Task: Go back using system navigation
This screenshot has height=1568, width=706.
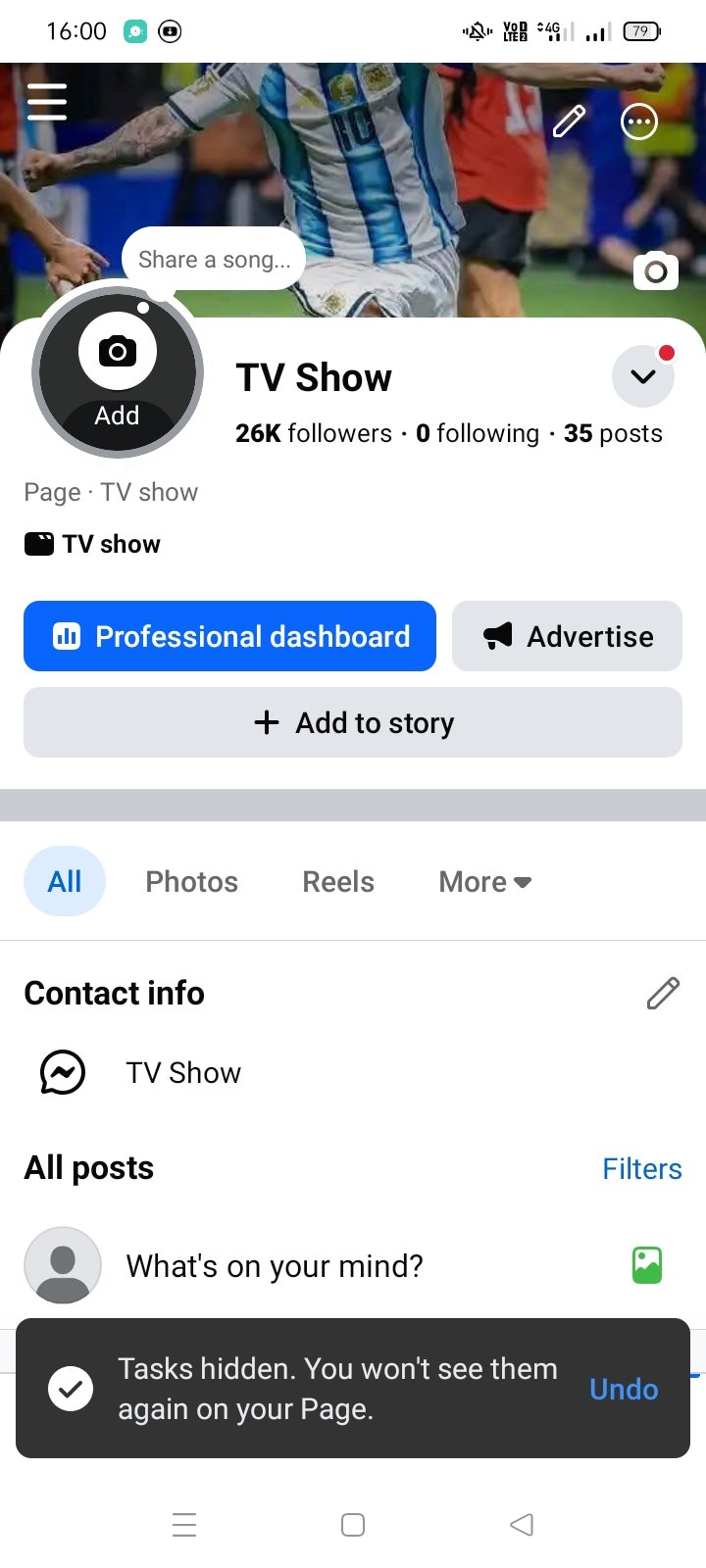Action: click(522, 1524)
